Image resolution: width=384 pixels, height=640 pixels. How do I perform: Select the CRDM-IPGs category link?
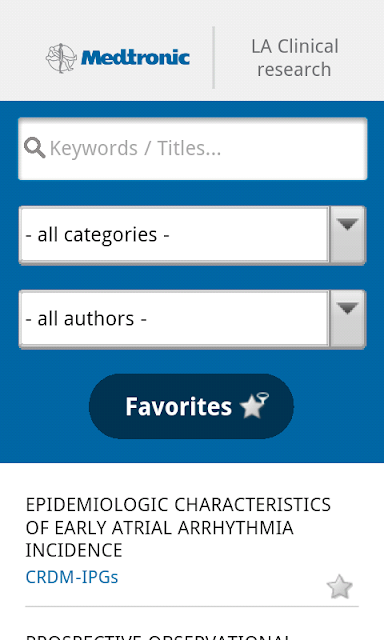[x=72, y=577]
